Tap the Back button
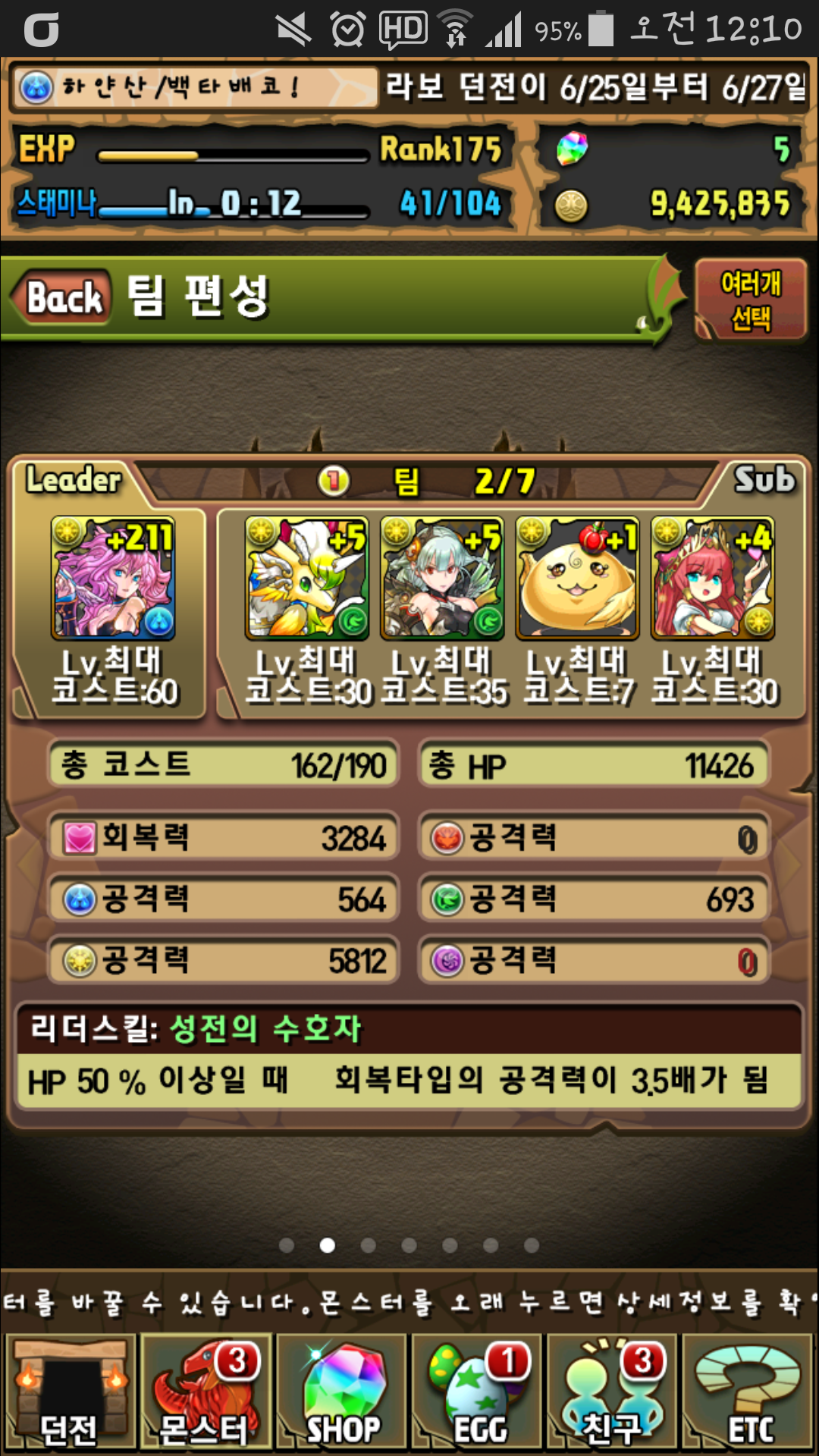 (x=64, y=297)
